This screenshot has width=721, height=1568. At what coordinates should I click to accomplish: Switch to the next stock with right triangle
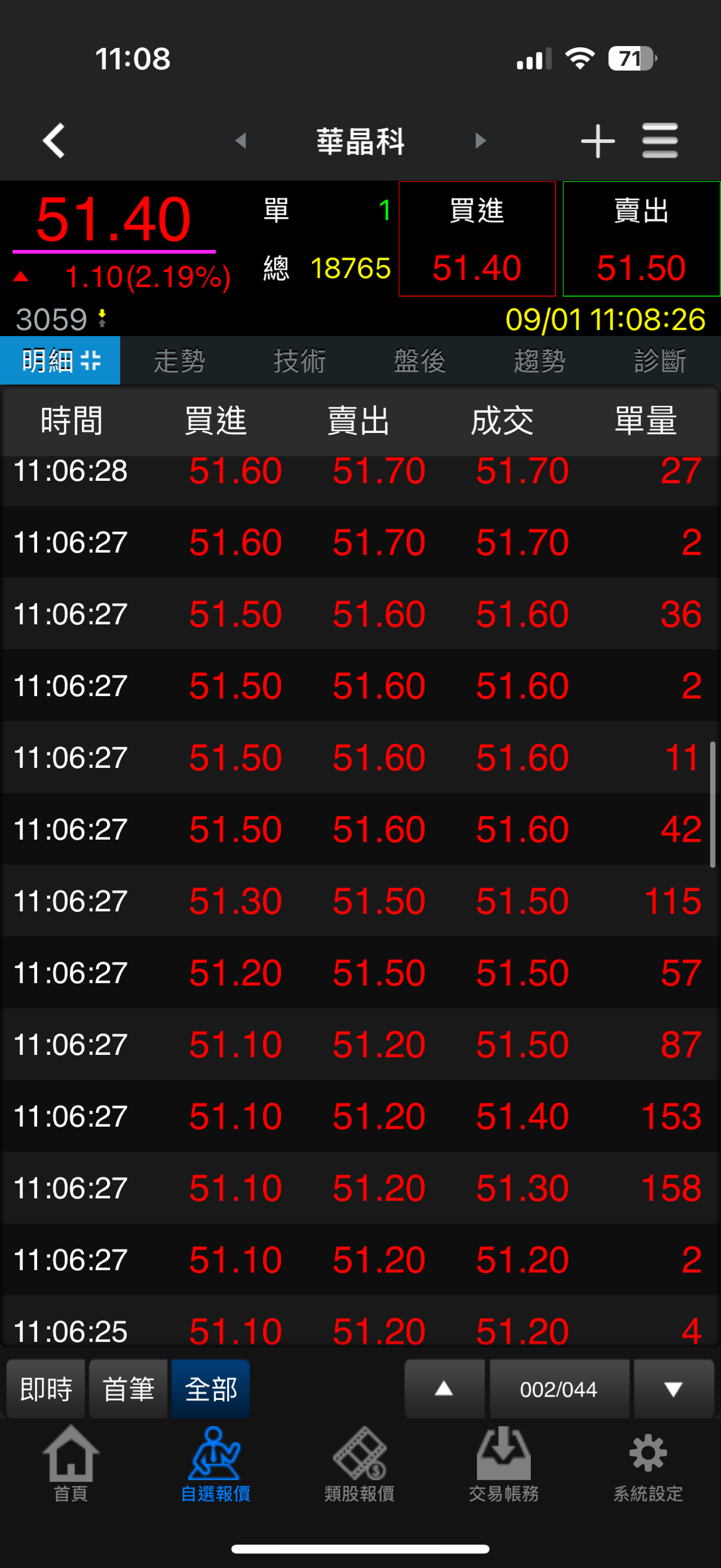pos(481,140)
